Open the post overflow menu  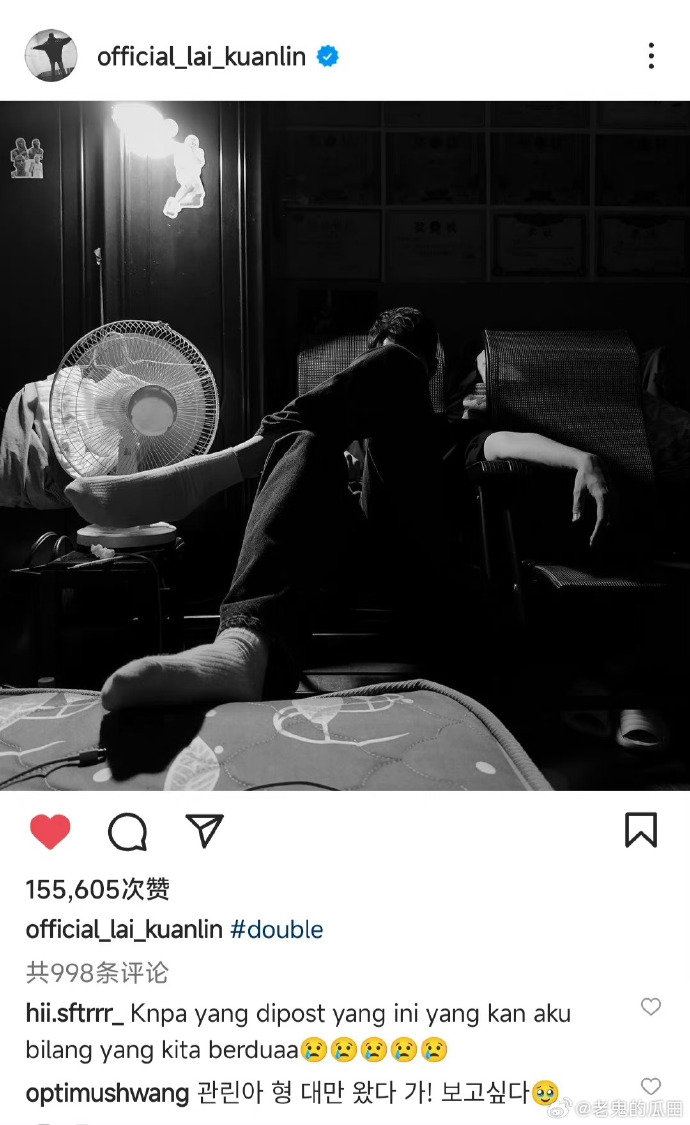coord(651,56)
